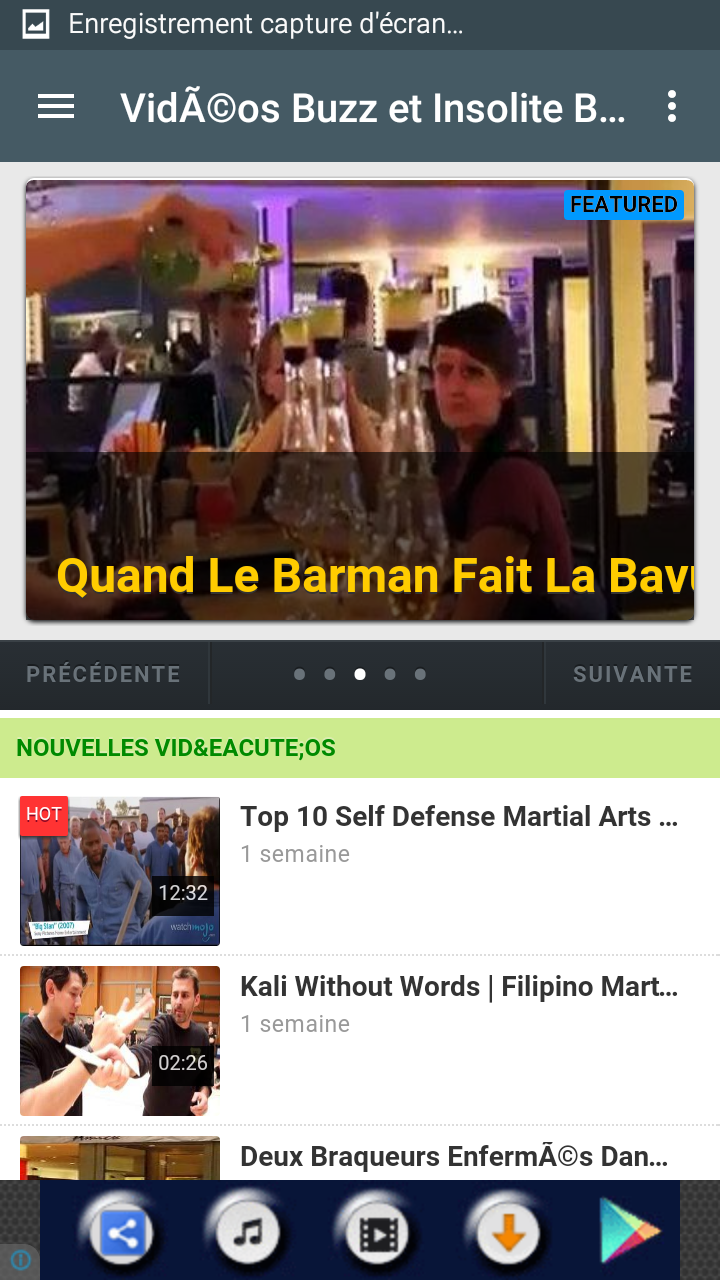Open the Play Store icon in banner
720x1280 pixels.
(x=630, y=1230)
